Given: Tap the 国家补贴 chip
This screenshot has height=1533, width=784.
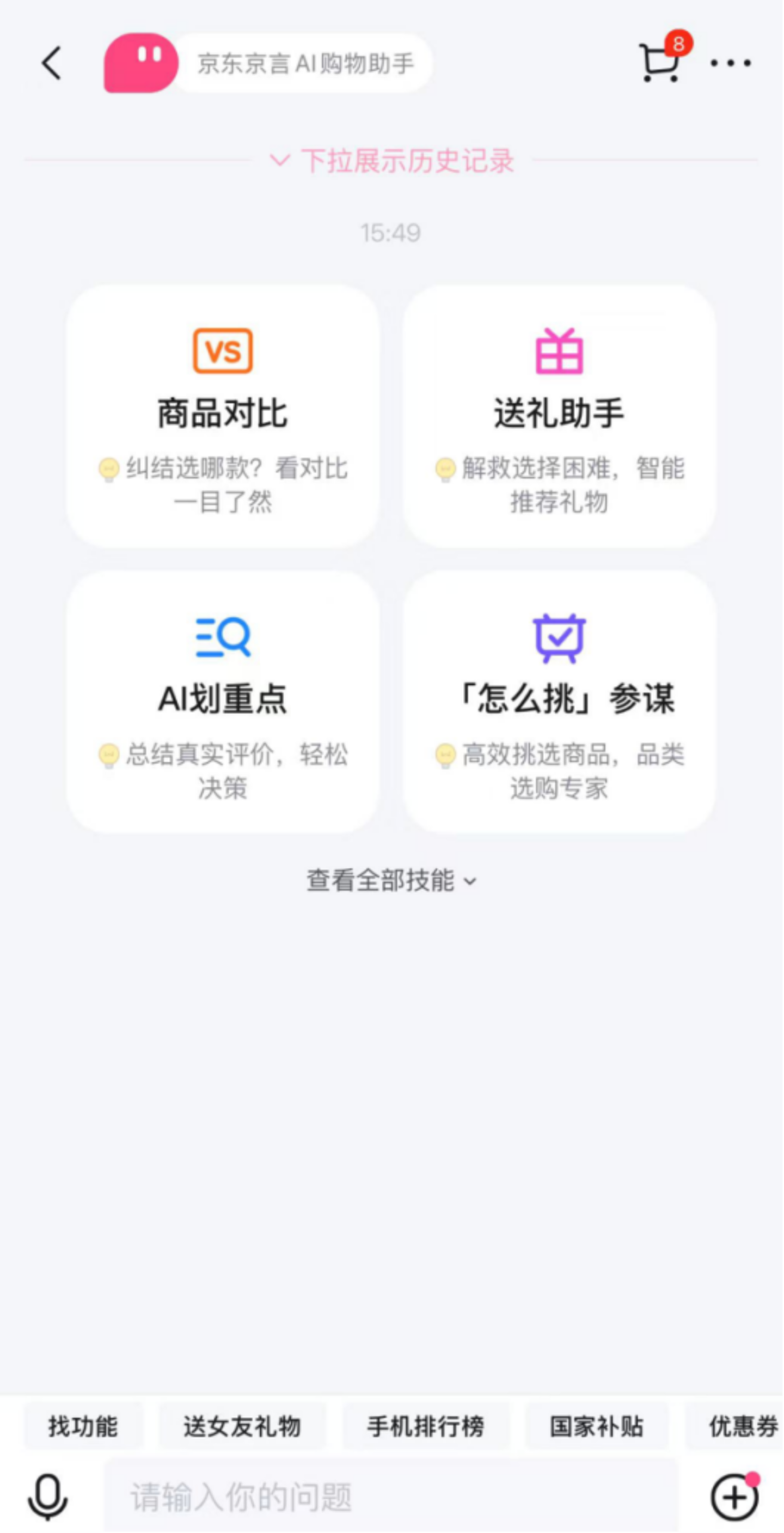Looking at the screenshot, I should point(597,1426).
